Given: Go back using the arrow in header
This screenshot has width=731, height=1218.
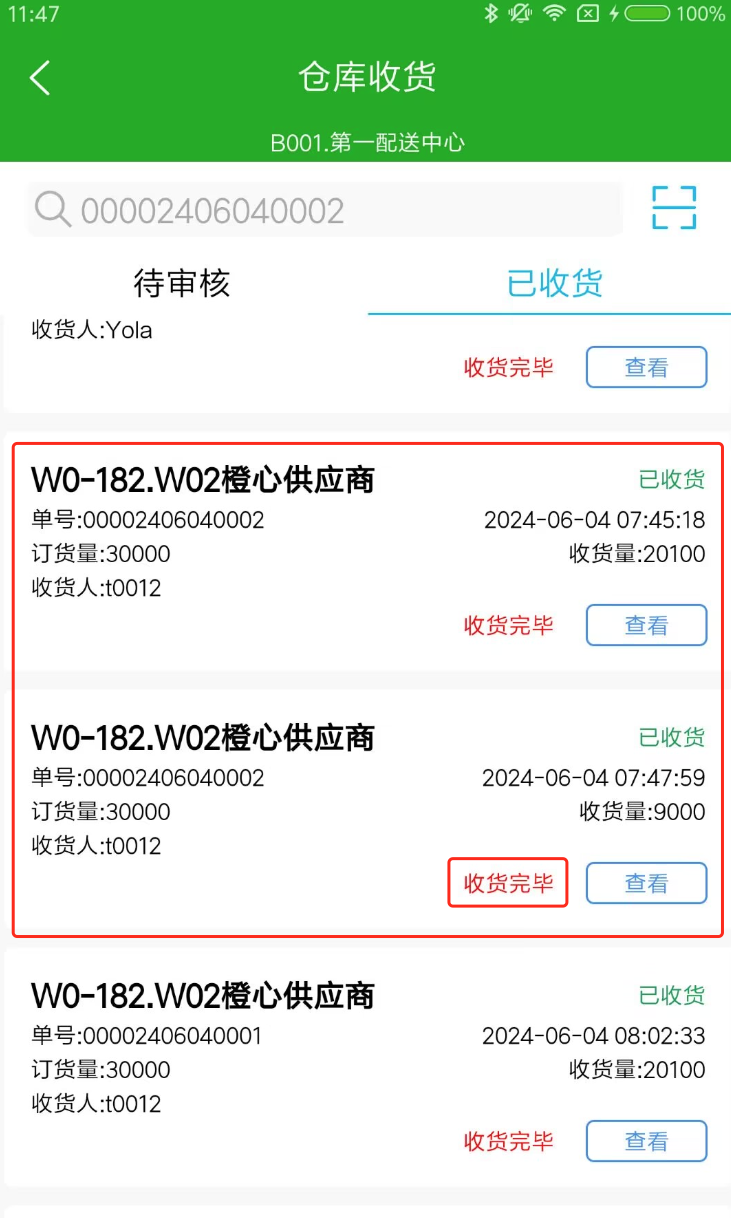Looking at the screenshot, I should point(40,78).
